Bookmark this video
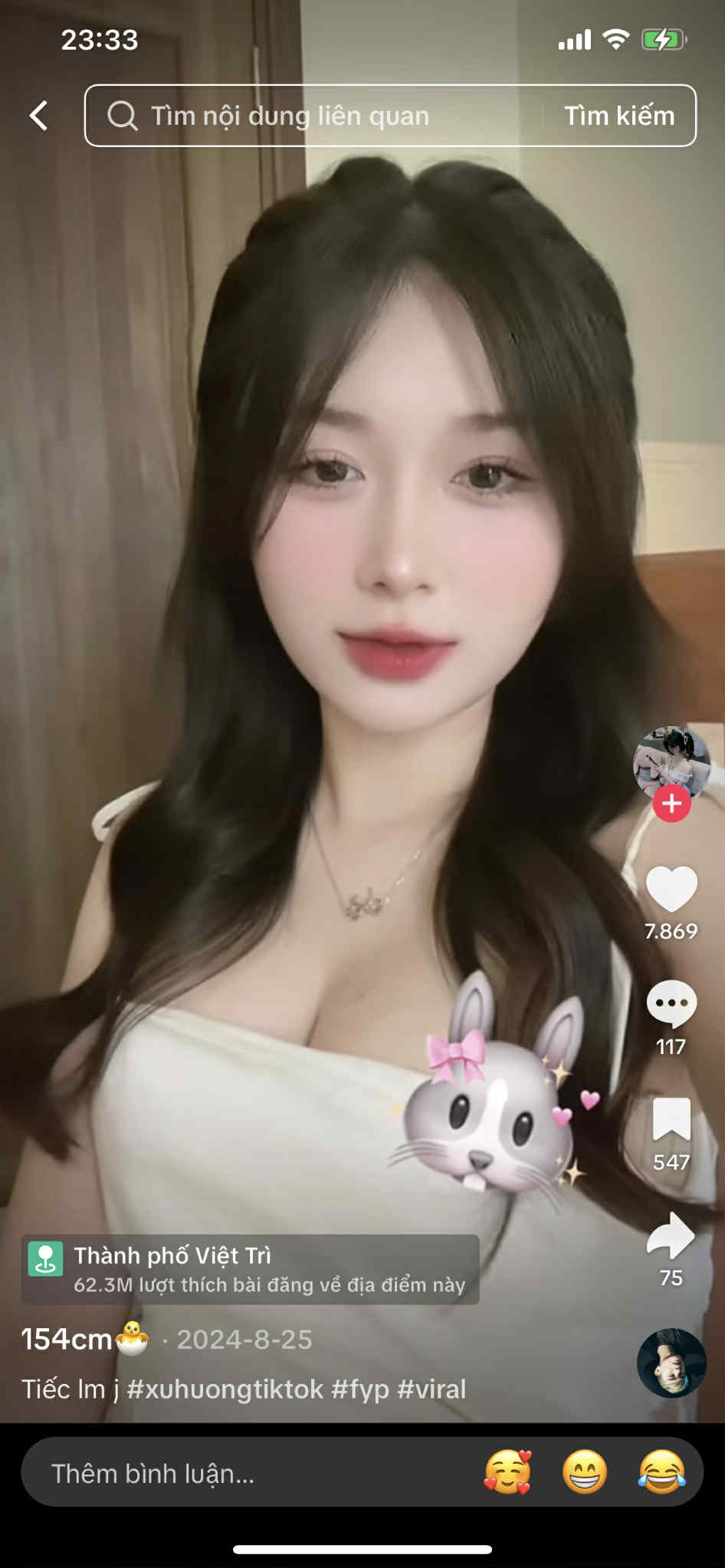Viewport: 725px width, 1568px height. click(x=671, y=1119)
